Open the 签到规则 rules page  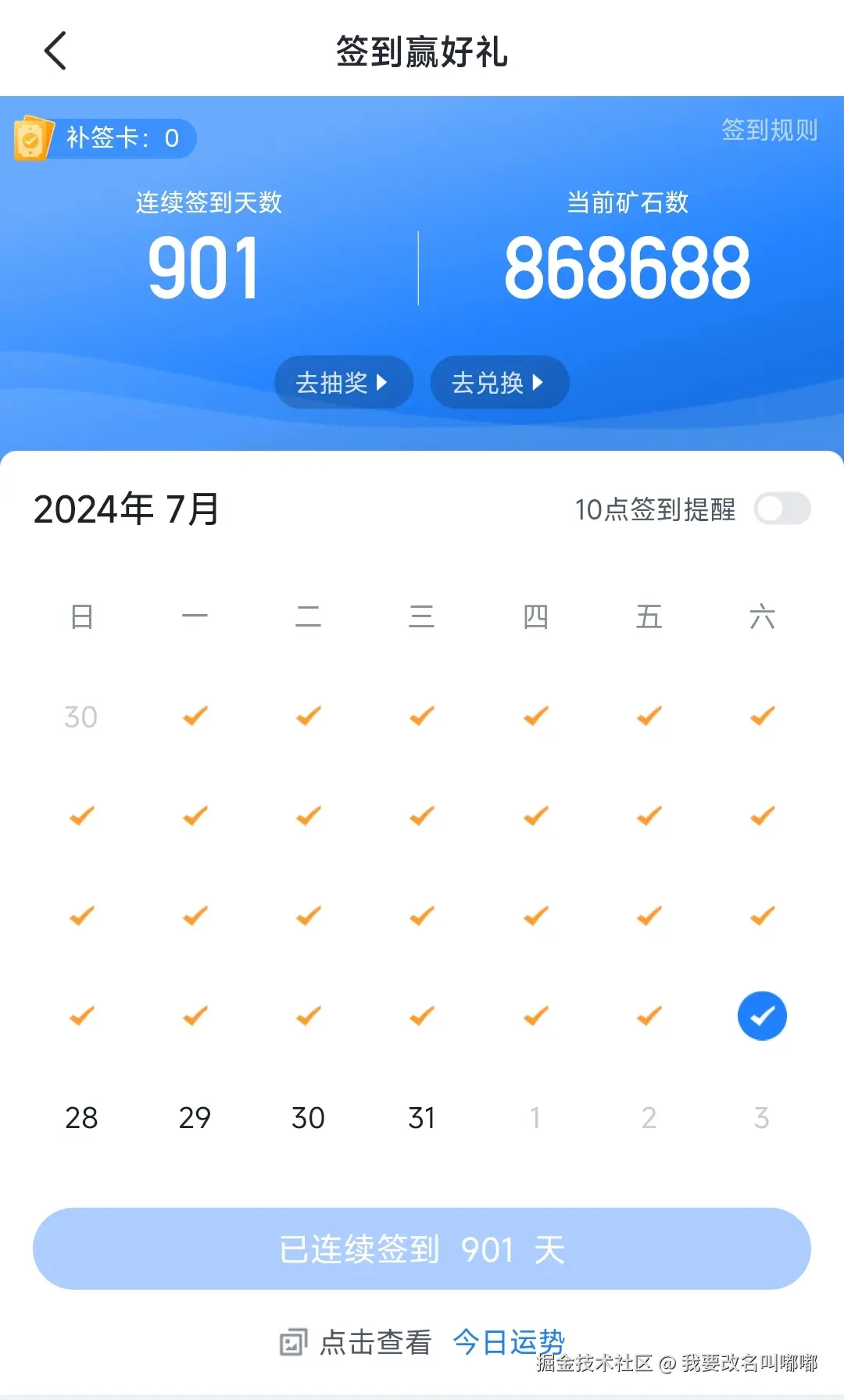(770, 130)
